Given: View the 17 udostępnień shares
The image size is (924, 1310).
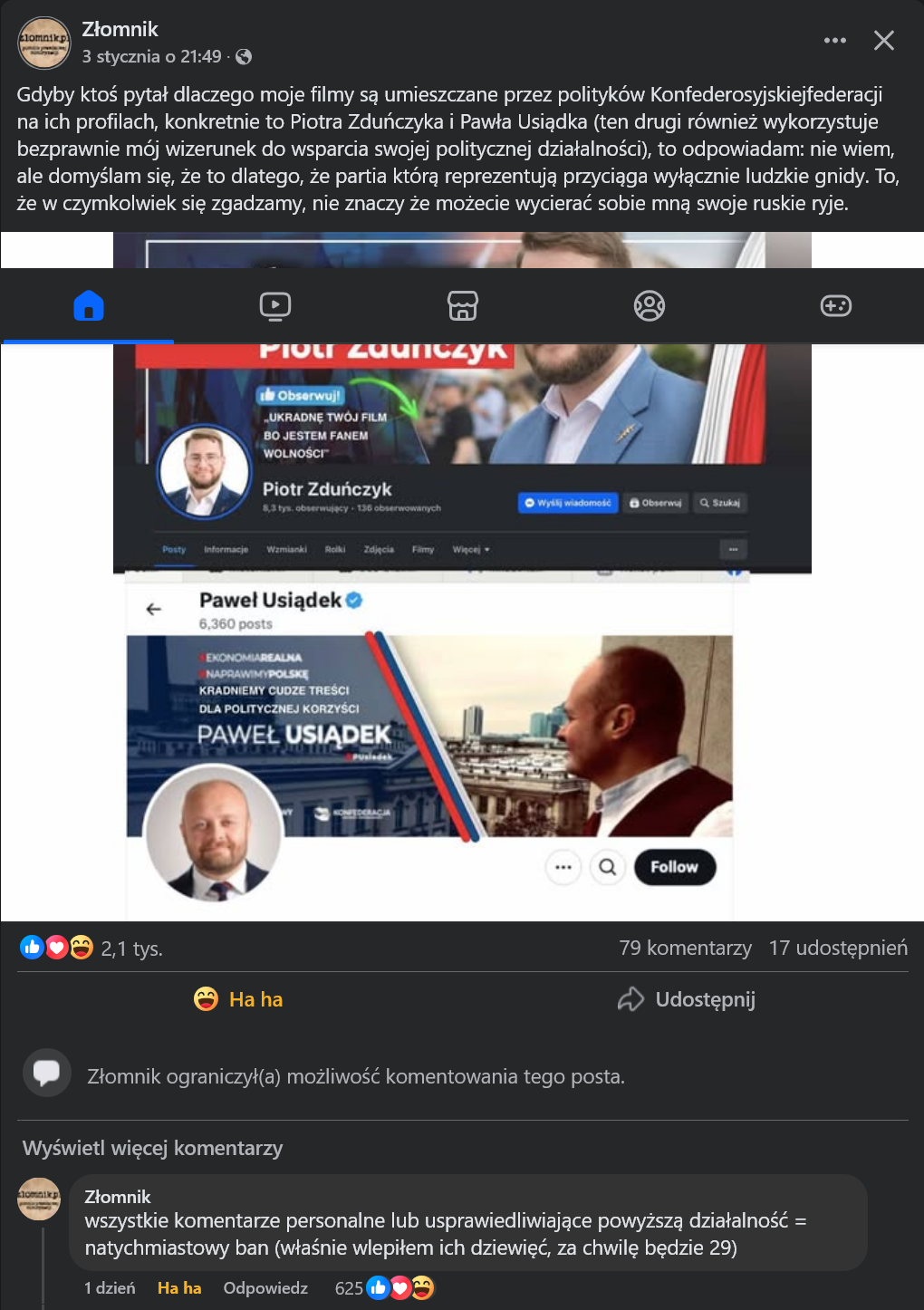Looking at the screenshot, I should click(838, 949).
